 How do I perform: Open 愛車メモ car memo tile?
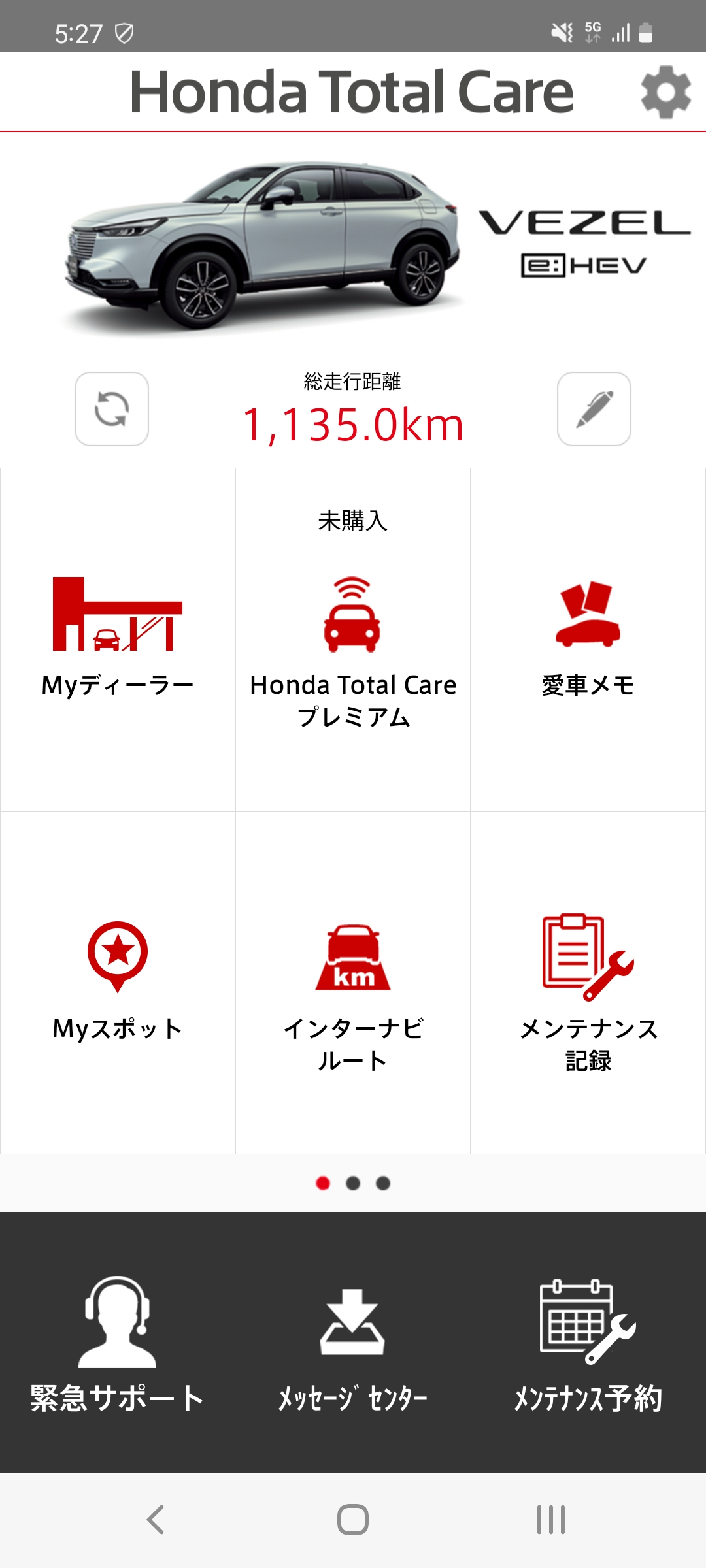tap(588, 640)
